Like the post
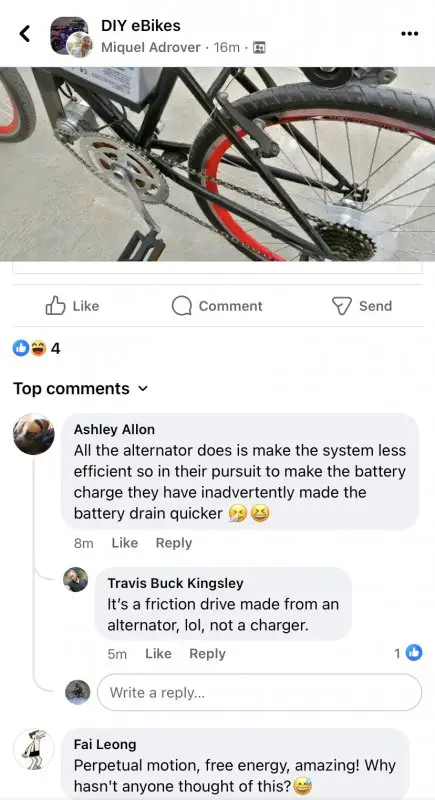The image size is (435, 800). 72,306
